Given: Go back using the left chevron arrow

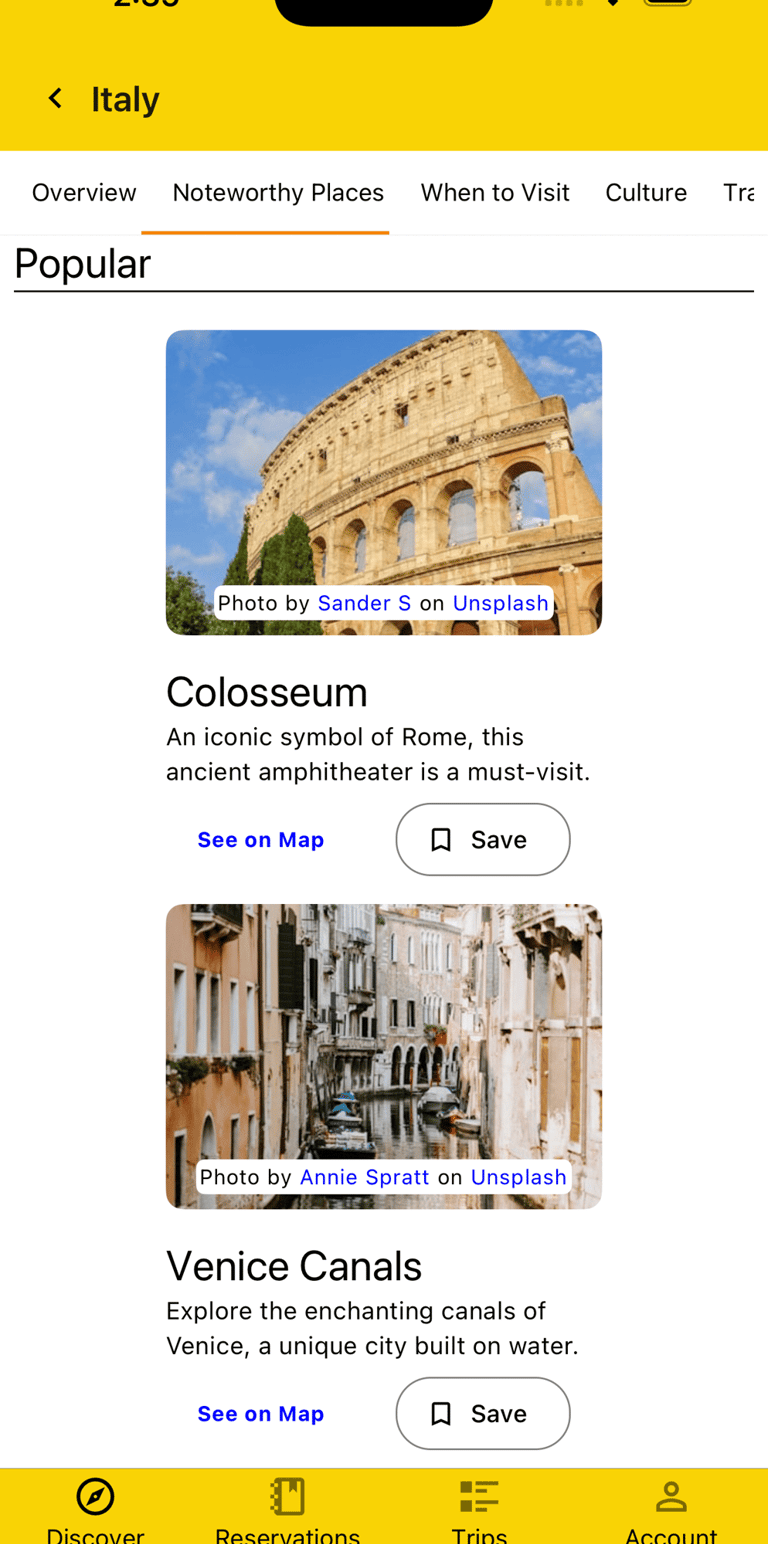Looking at the screenshot, I should (55, 97).
